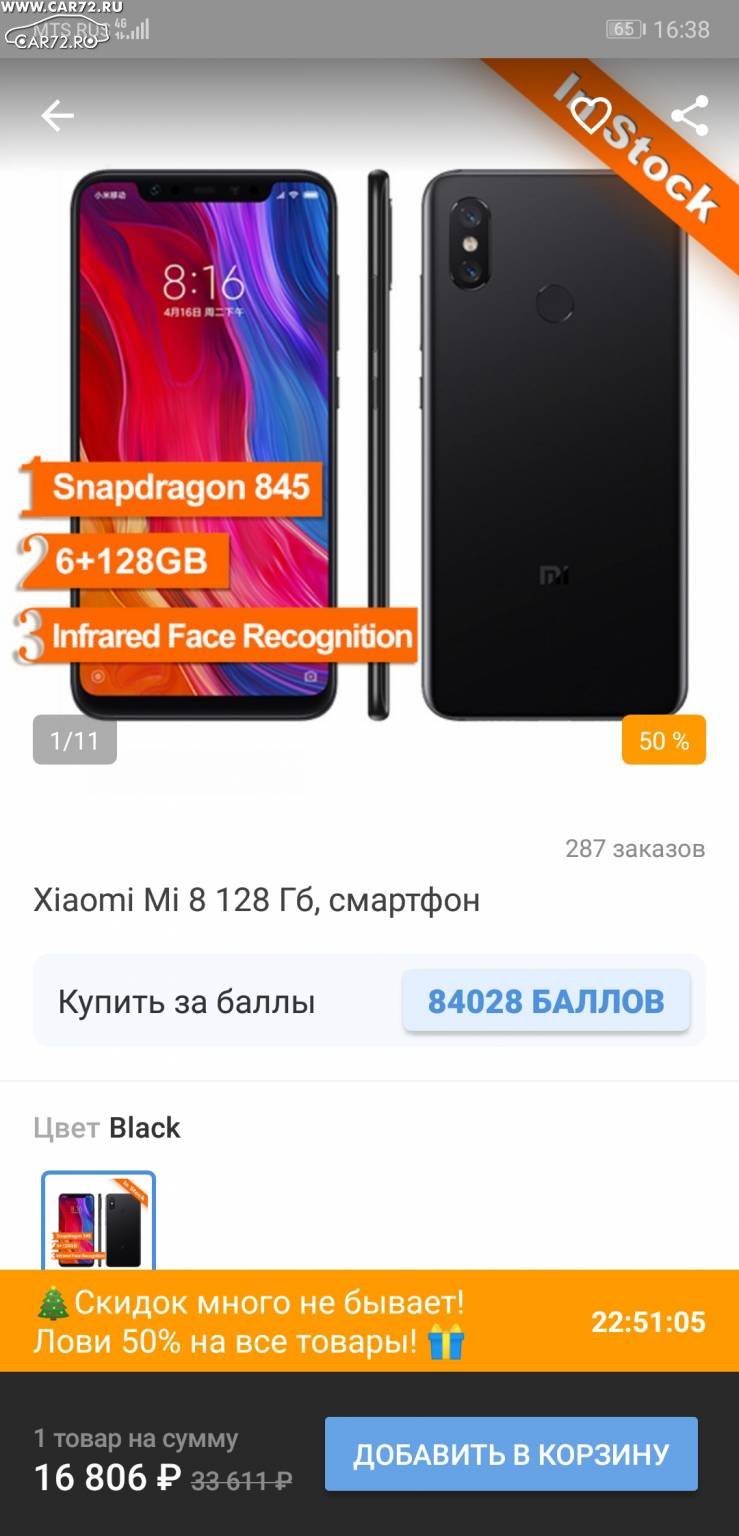The width and height of the screenshot is (739, 1536).
Task: Buy for 84028 баллов button
Action: 546,1000
